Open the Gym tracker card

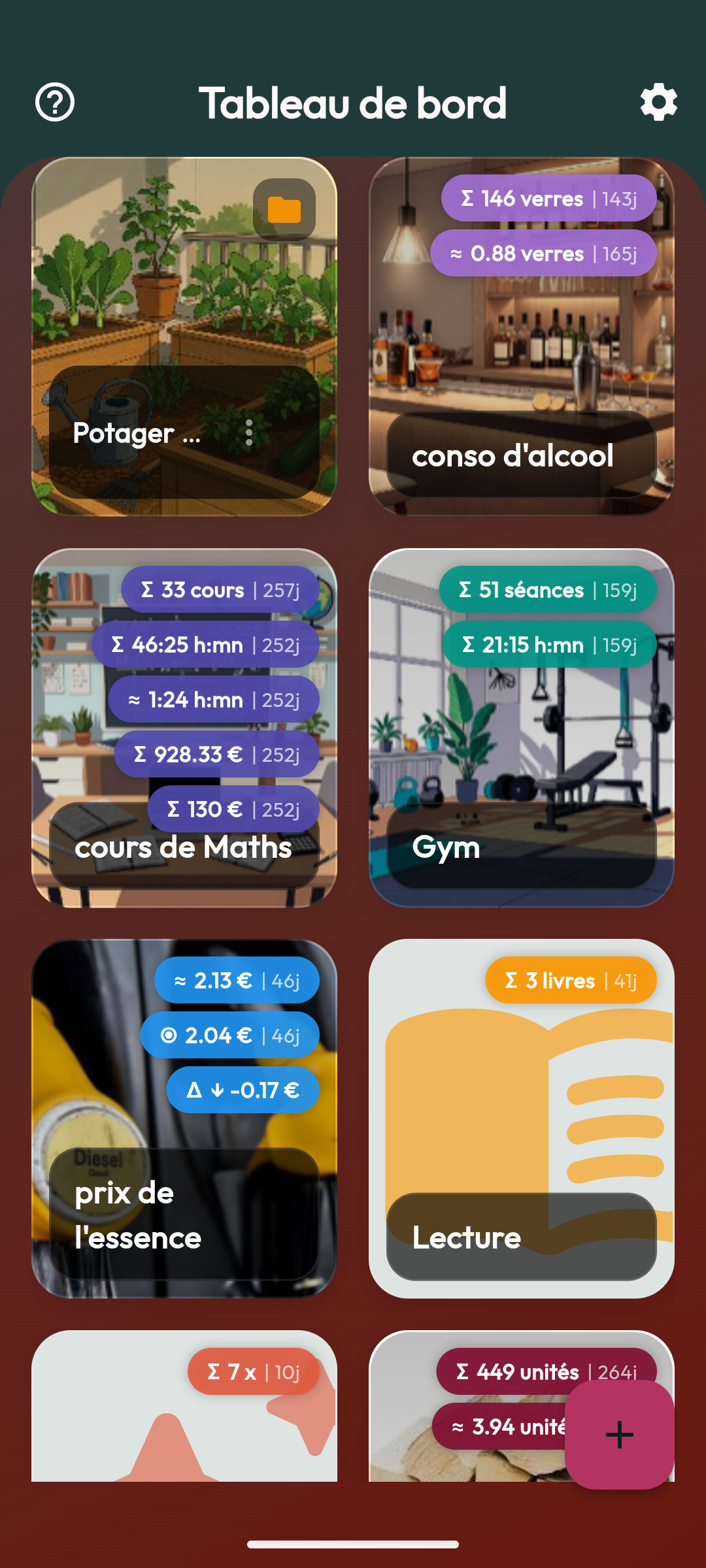coord(522,728)
